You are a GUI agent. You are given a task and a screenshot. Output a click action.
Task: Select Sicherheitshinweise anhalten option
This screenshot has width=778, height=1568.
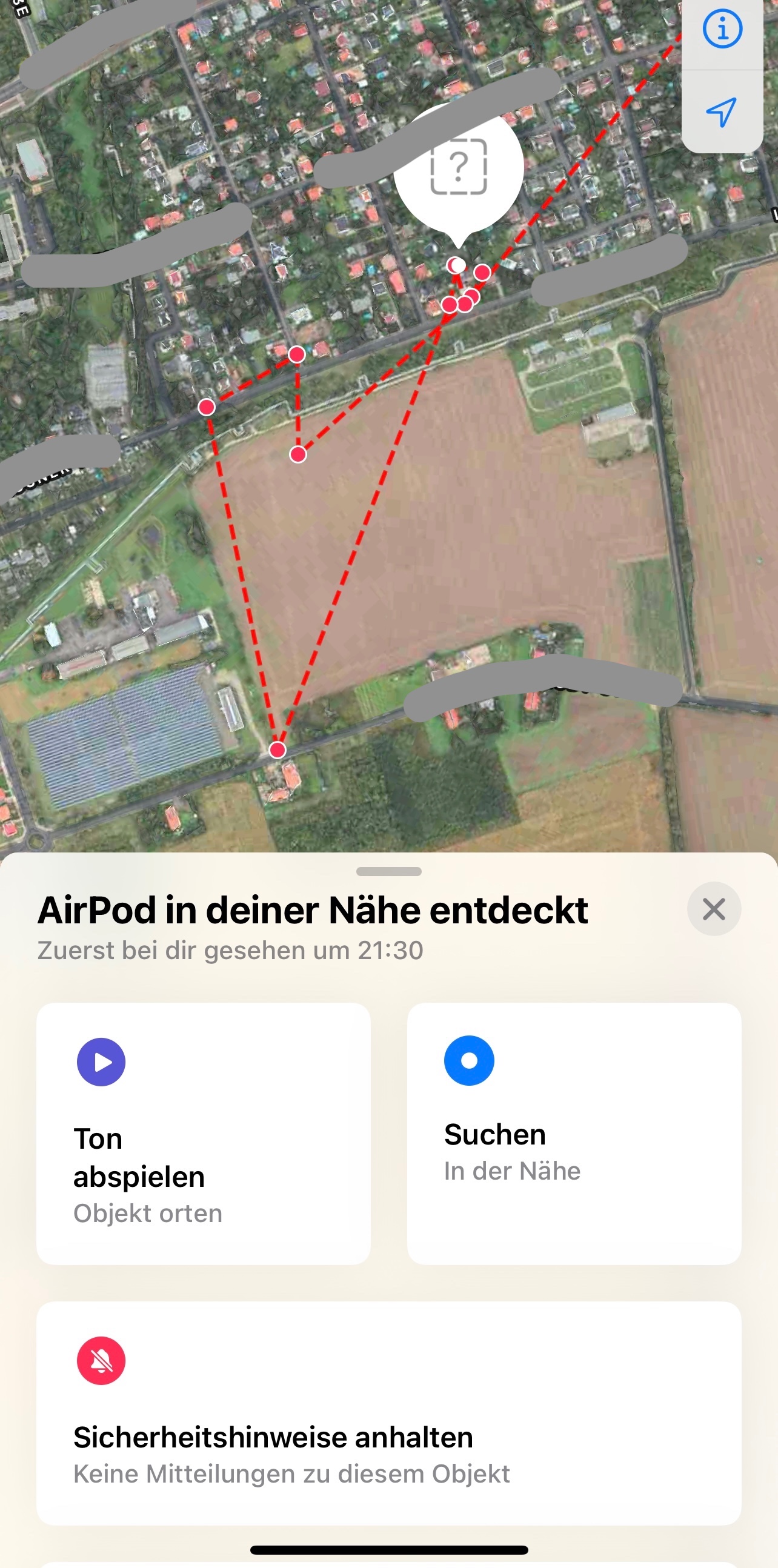pyautogui.click(x=388, y=1414)
